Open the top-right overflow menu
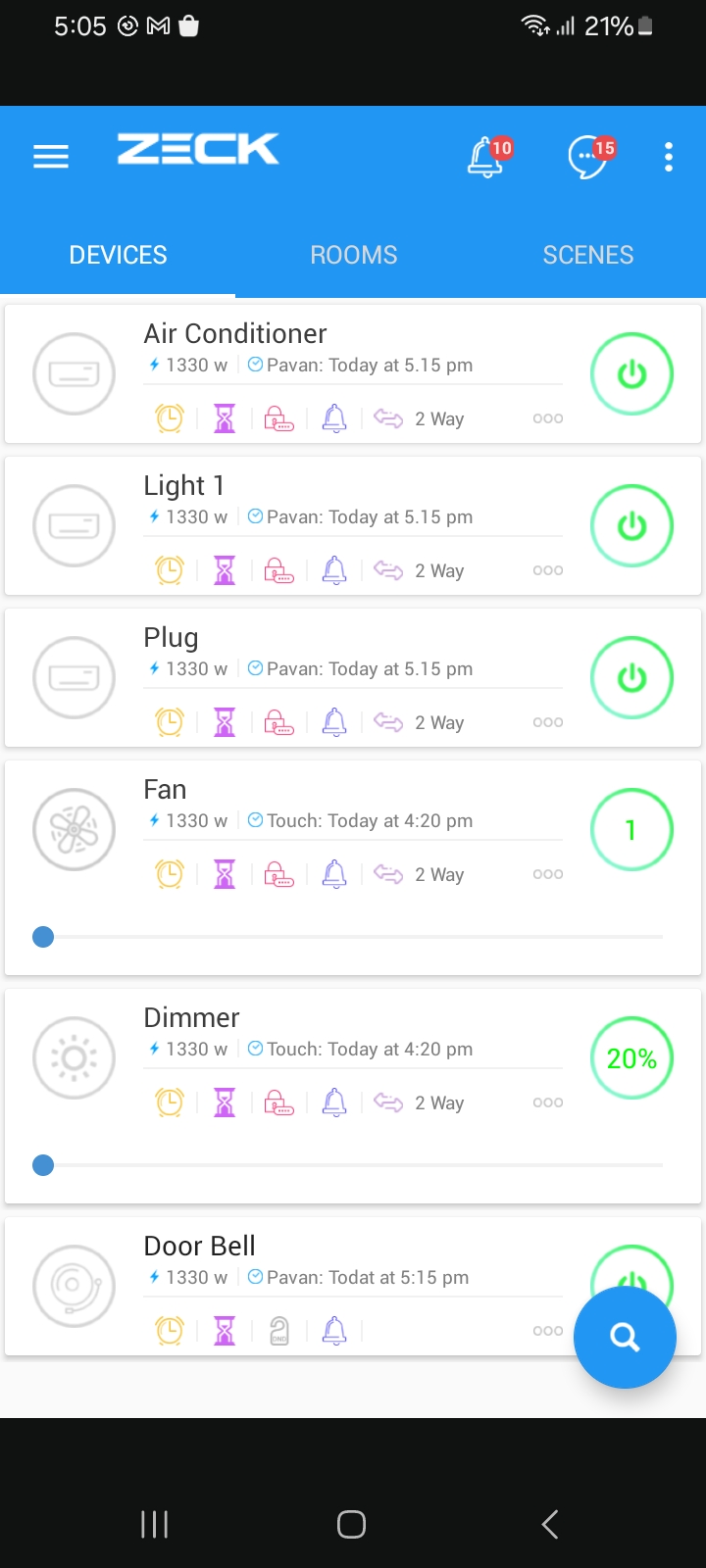The height and width of the screenshot is (1568, 706). point(669,157)
